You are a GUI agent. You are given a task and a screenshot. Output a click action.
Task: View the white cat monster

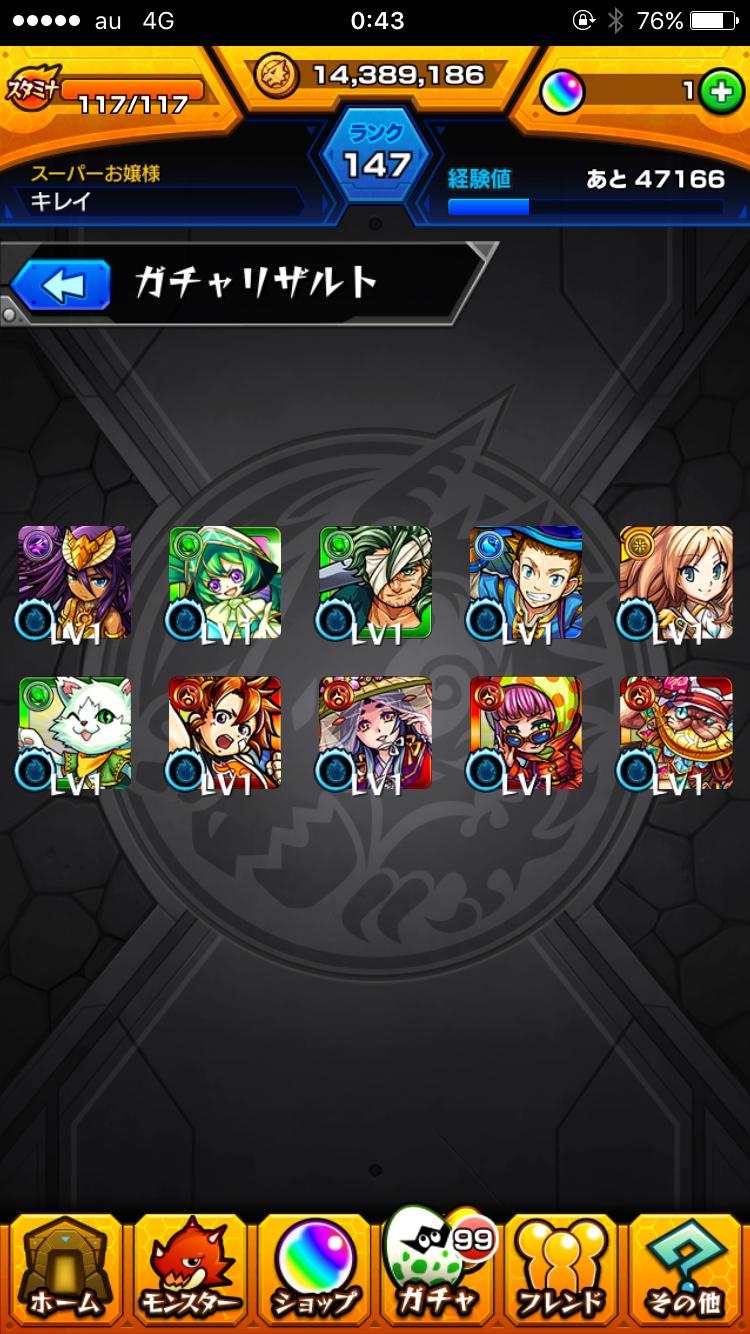click(75, 732)
